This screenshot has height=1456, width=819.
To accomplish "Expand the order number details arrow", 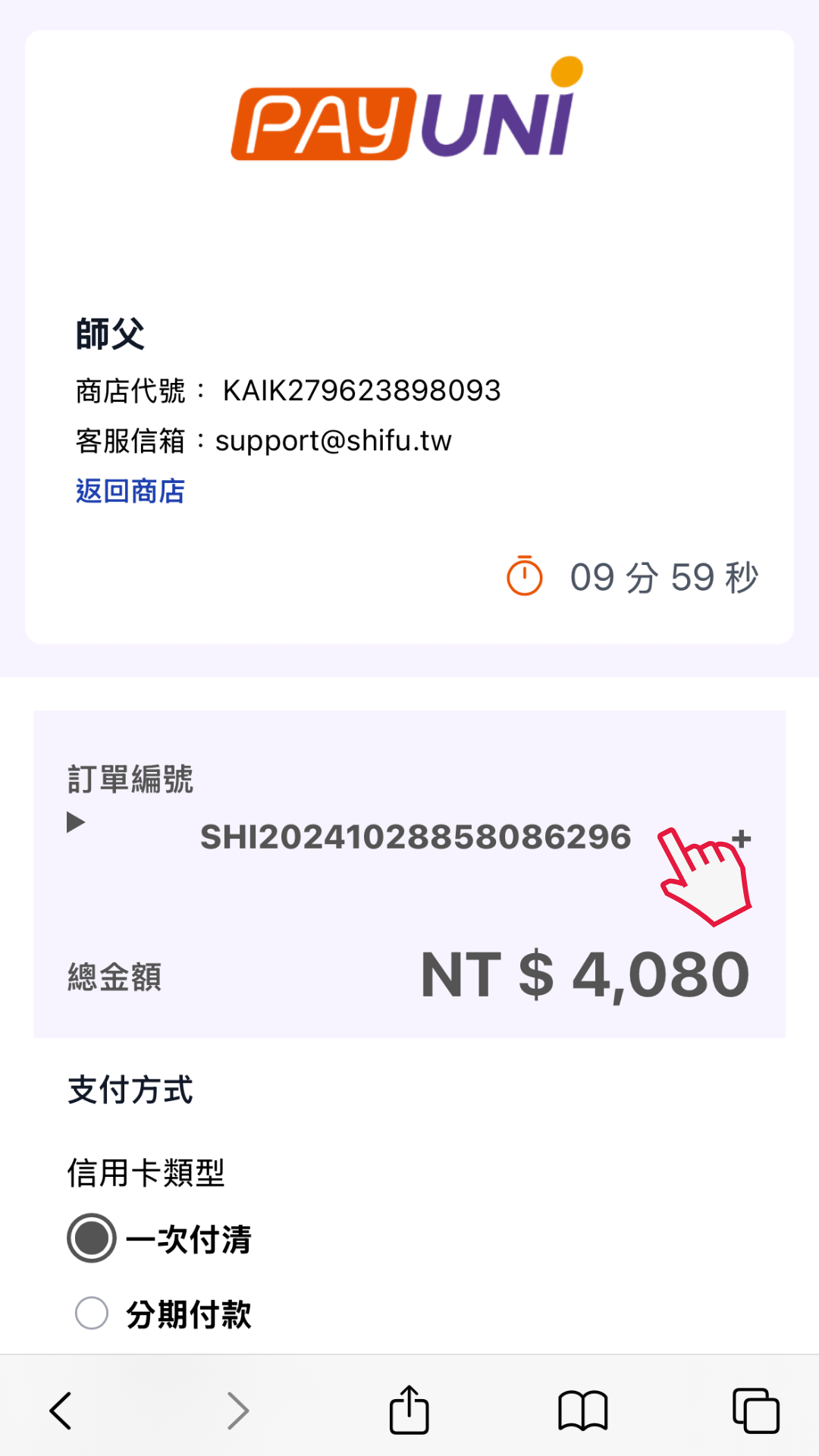I will click(76, 822).
